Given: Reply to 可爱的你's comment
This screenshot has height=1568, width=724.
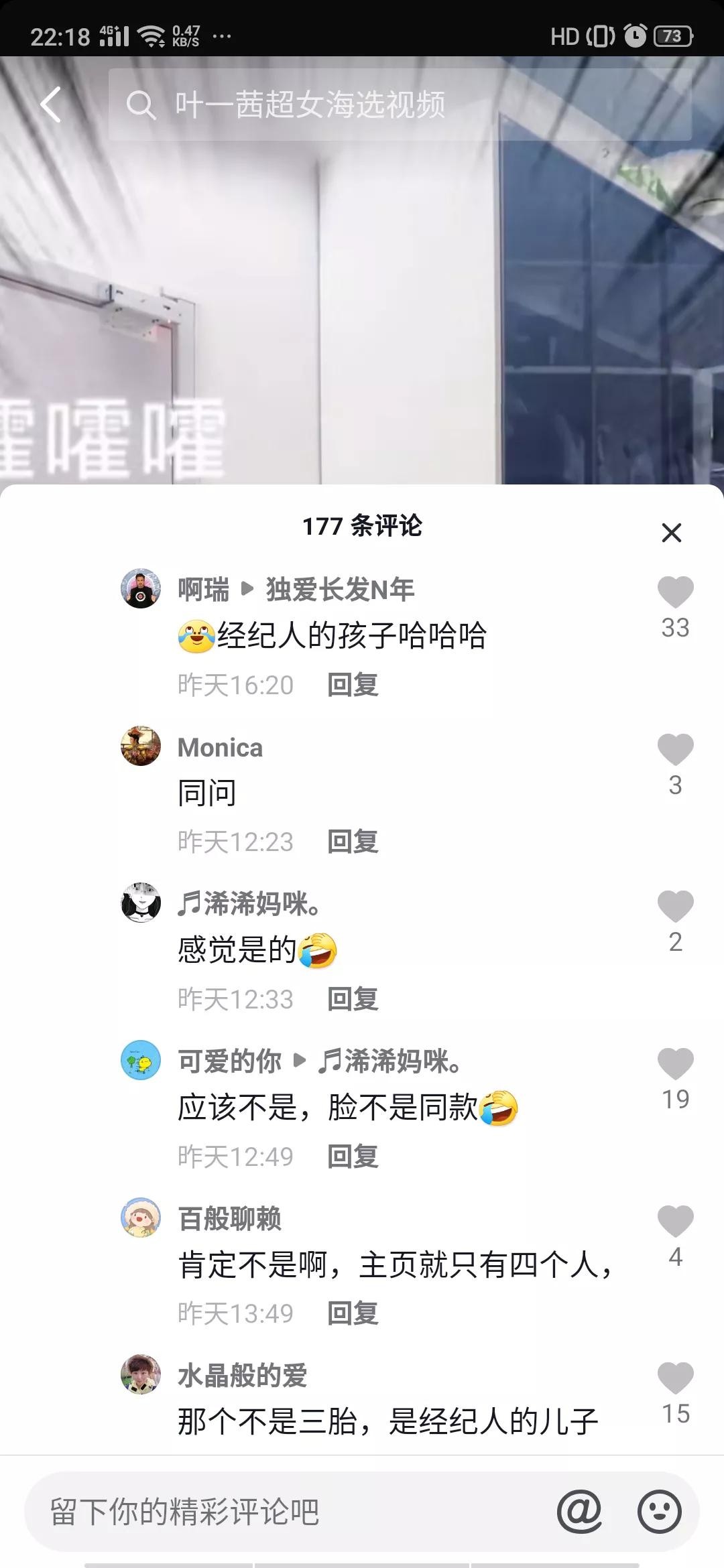Looking at the screenshot, I should pyautogui.click(x=353, y=1157).
